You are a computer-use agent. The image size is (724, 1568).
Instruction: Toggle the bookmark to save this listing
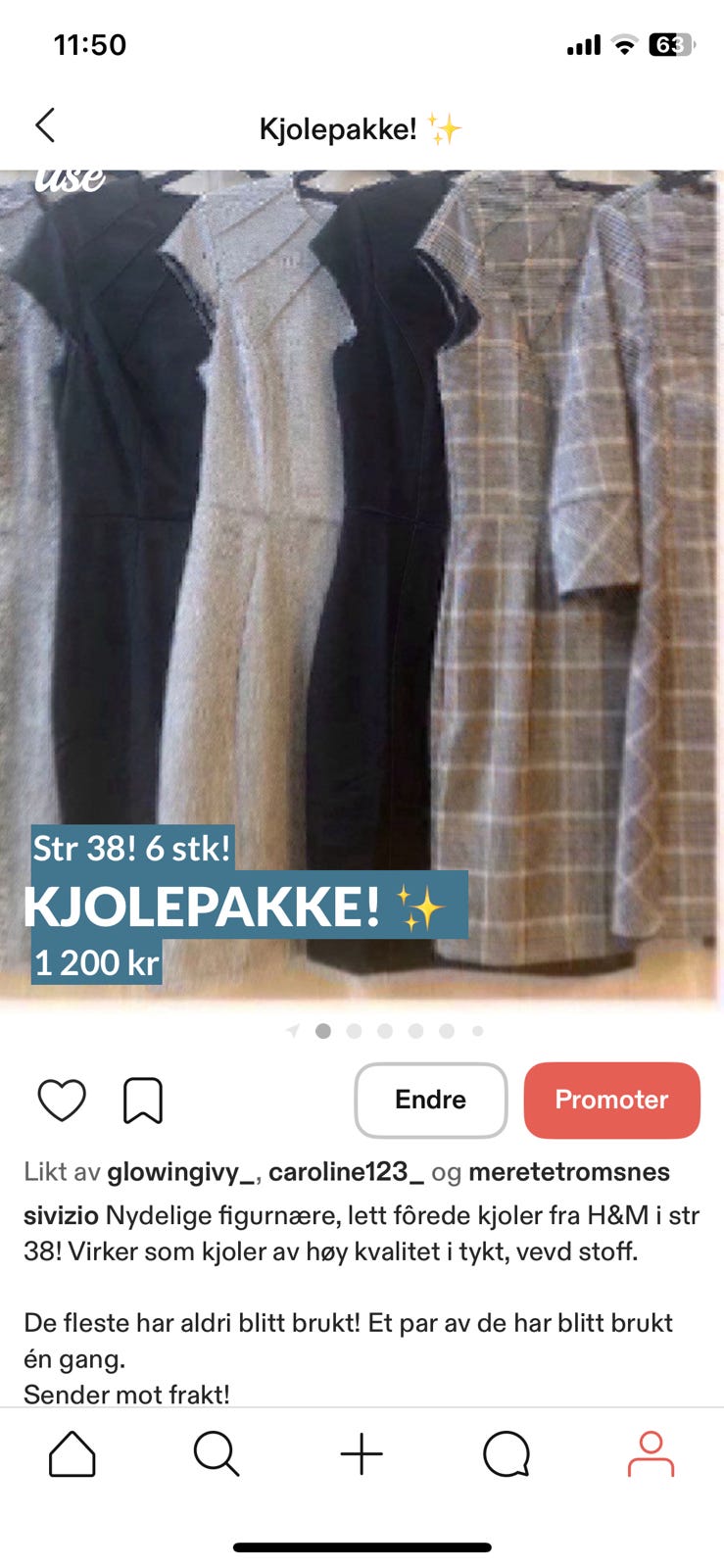click(x=144, y=1100)
